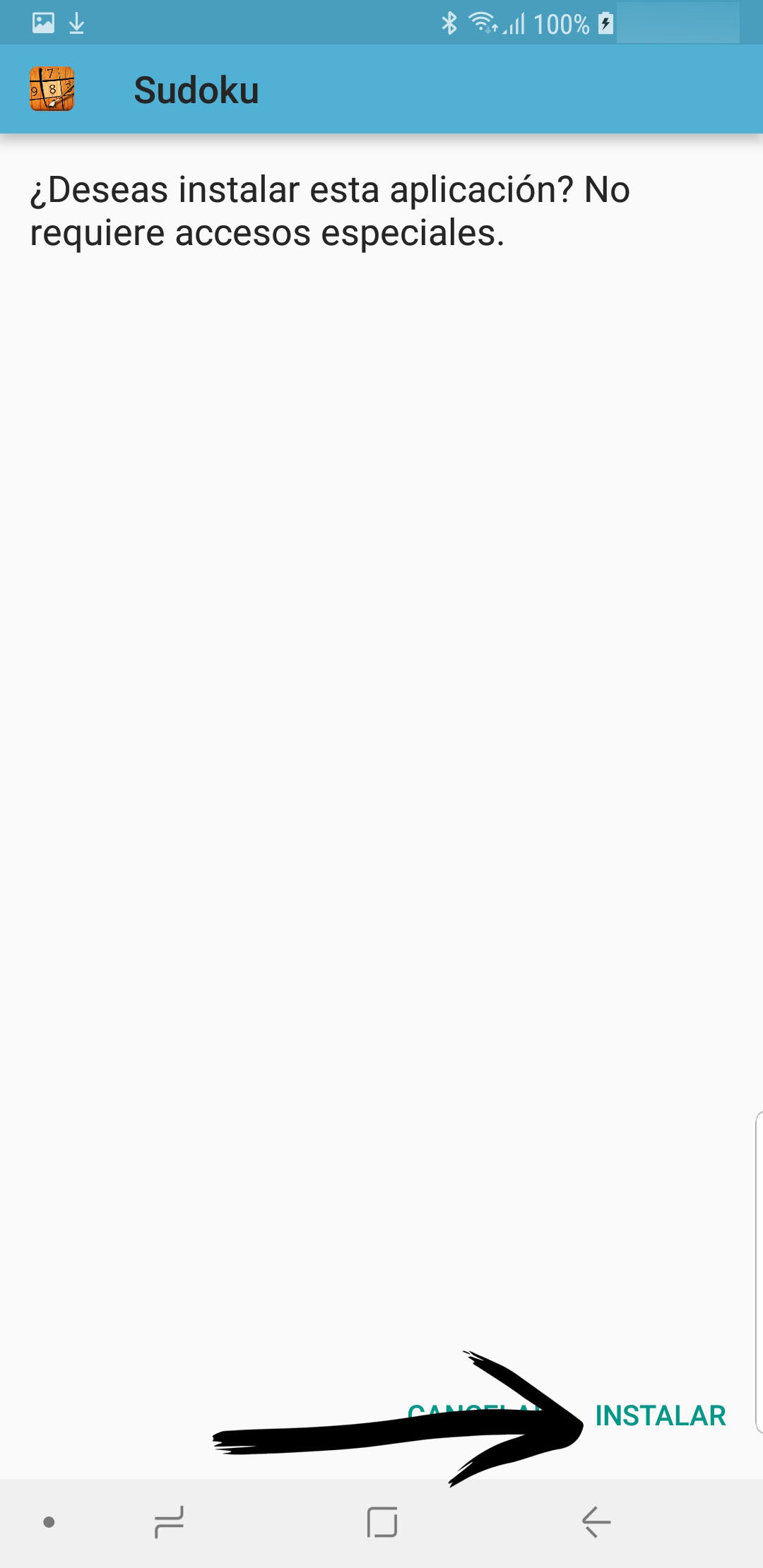Tap INSTALAR to install Sudoku
Viewport: 763px width, 1568px height.
coord(660,1415)
